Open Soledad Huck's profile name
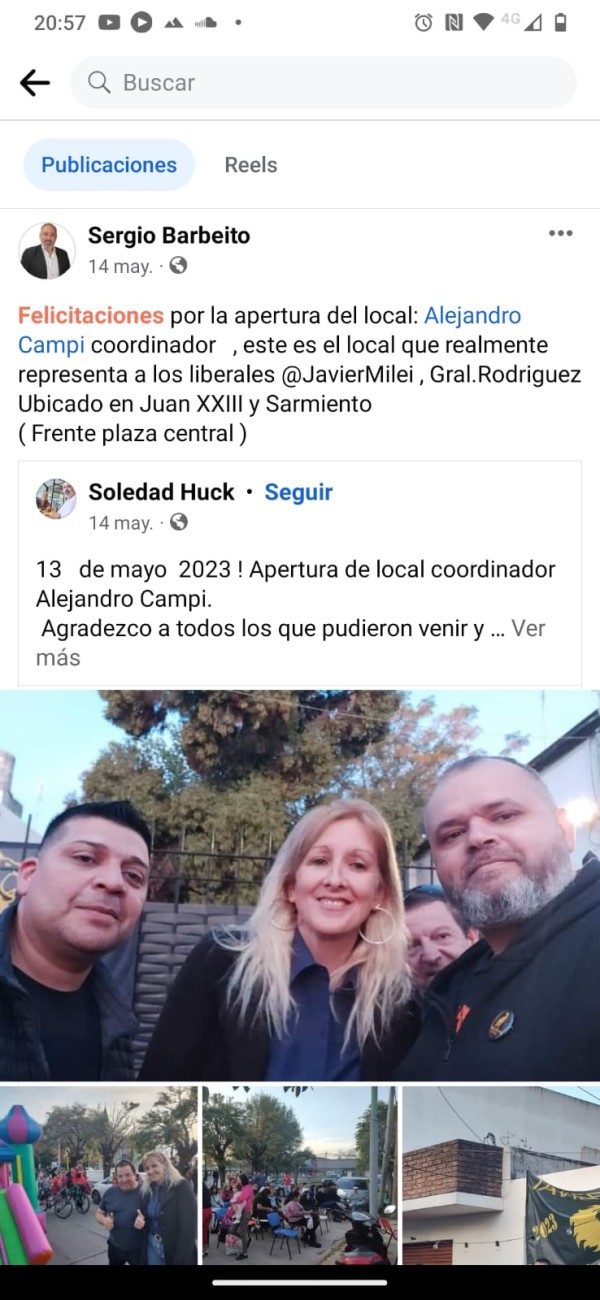This screenshot has height=1300, width=600. [x=161, y=492]
